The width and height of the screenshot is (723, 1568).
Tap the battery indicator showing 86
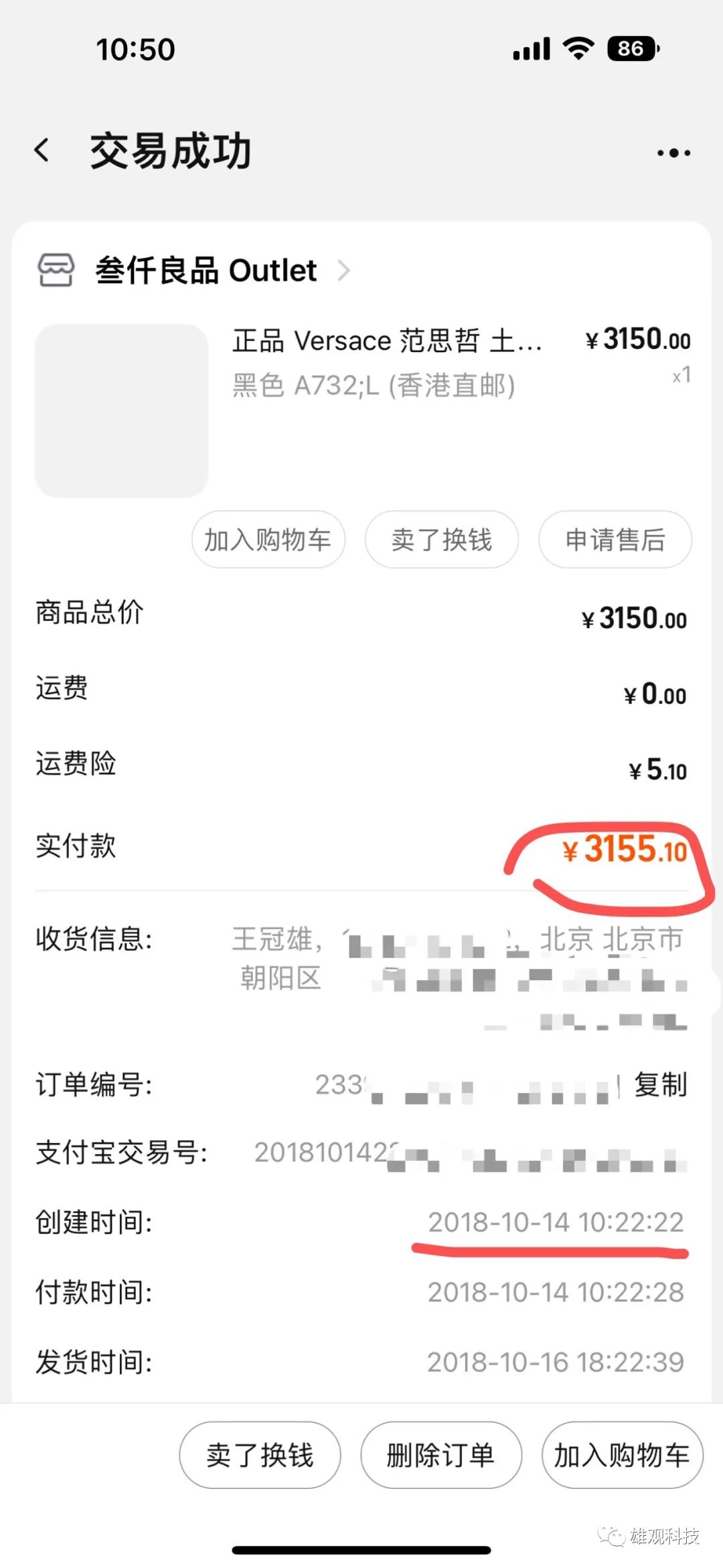click(630, 48)
